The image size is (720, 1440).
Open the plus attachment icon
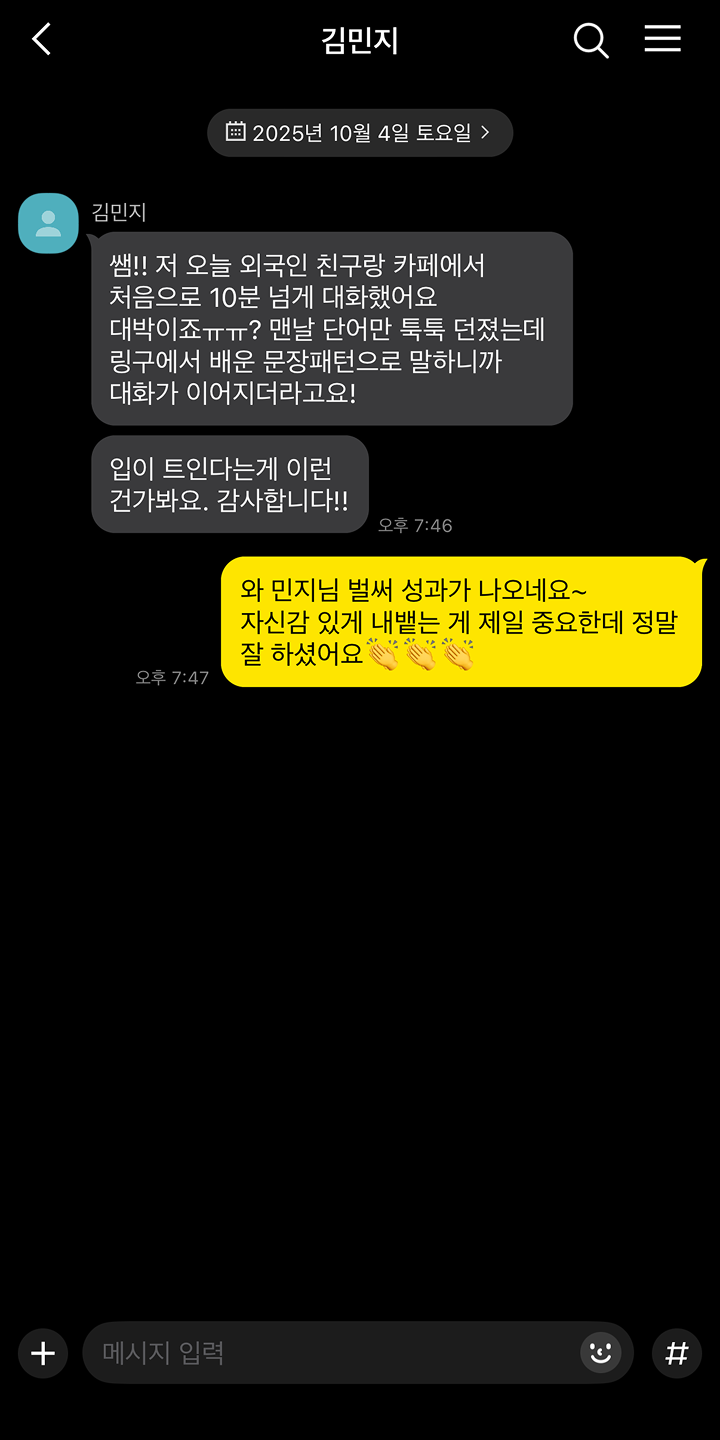(42, 1353)
